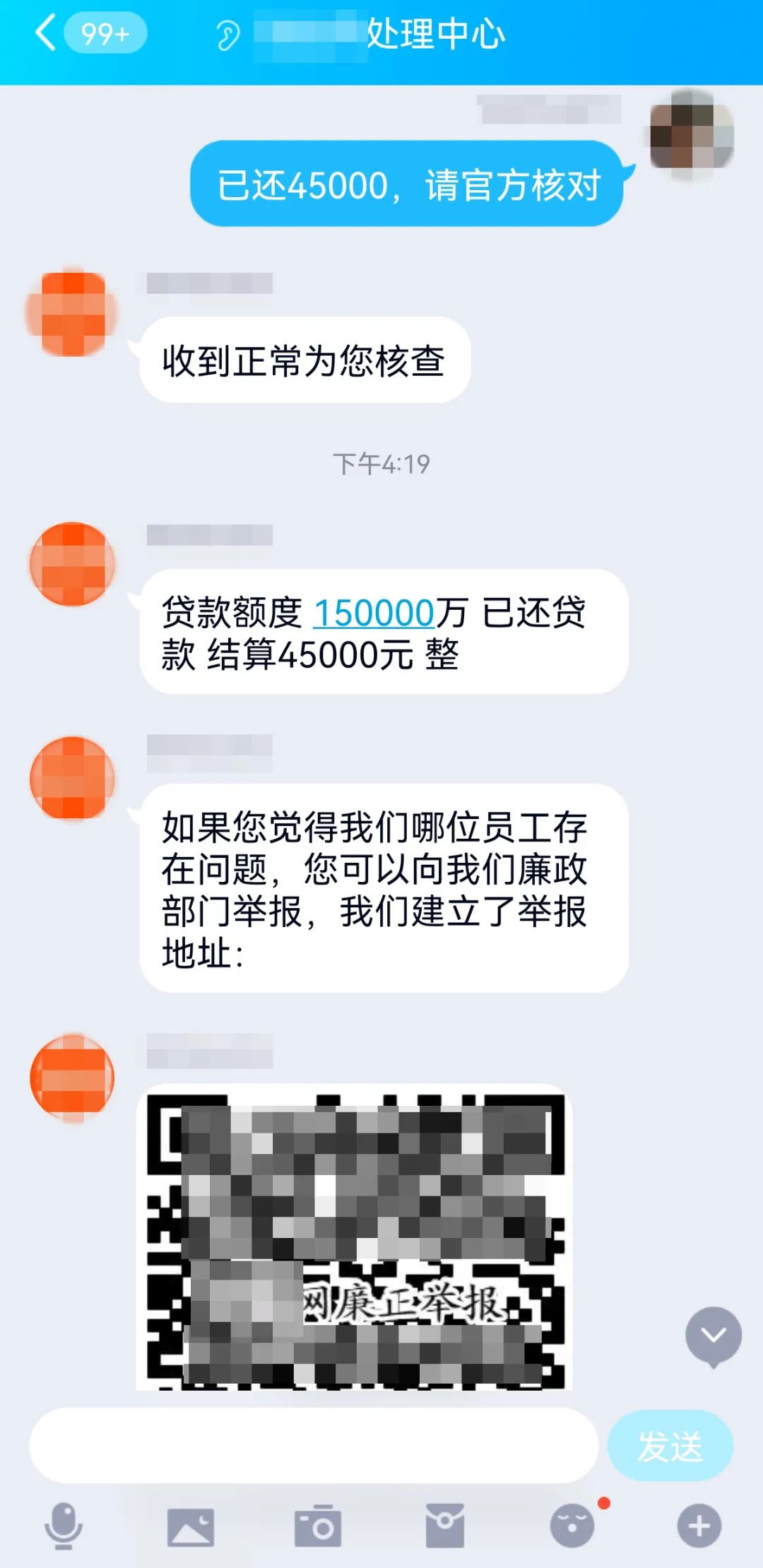Tap the ear listening icon in title bar
This screenshot has height=1568, width=763.
click(228, 35)
